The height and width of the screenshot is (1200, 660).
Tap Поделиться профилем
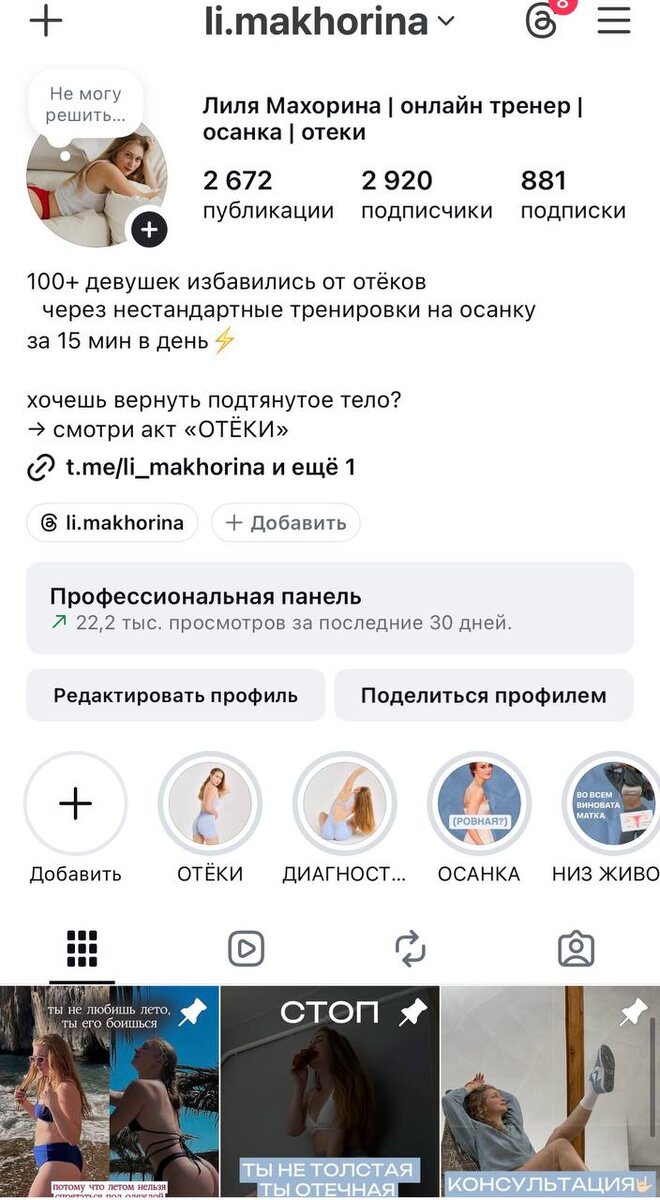483,696
